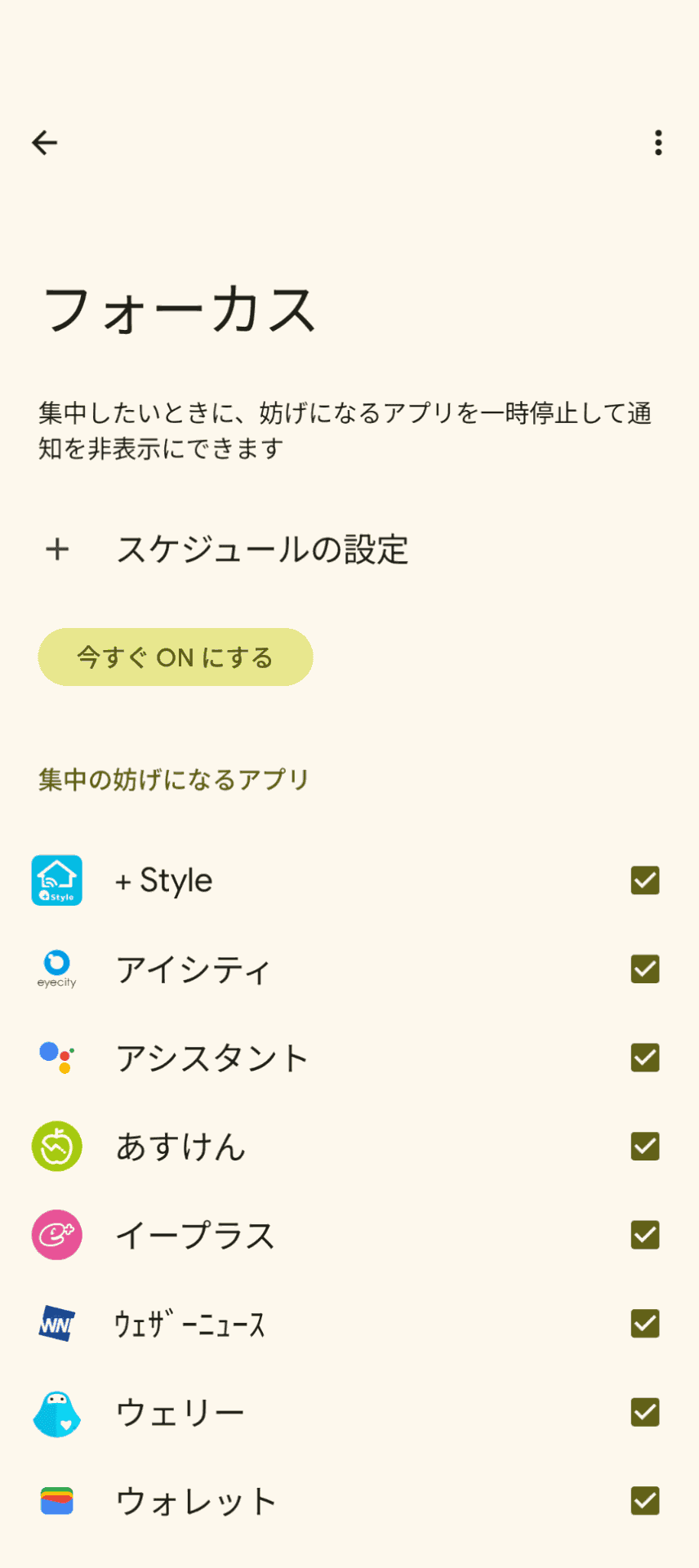Disable the アイシティ checkbox
Viewport: 699px width, 1568px height.
[x=644, y=969]
